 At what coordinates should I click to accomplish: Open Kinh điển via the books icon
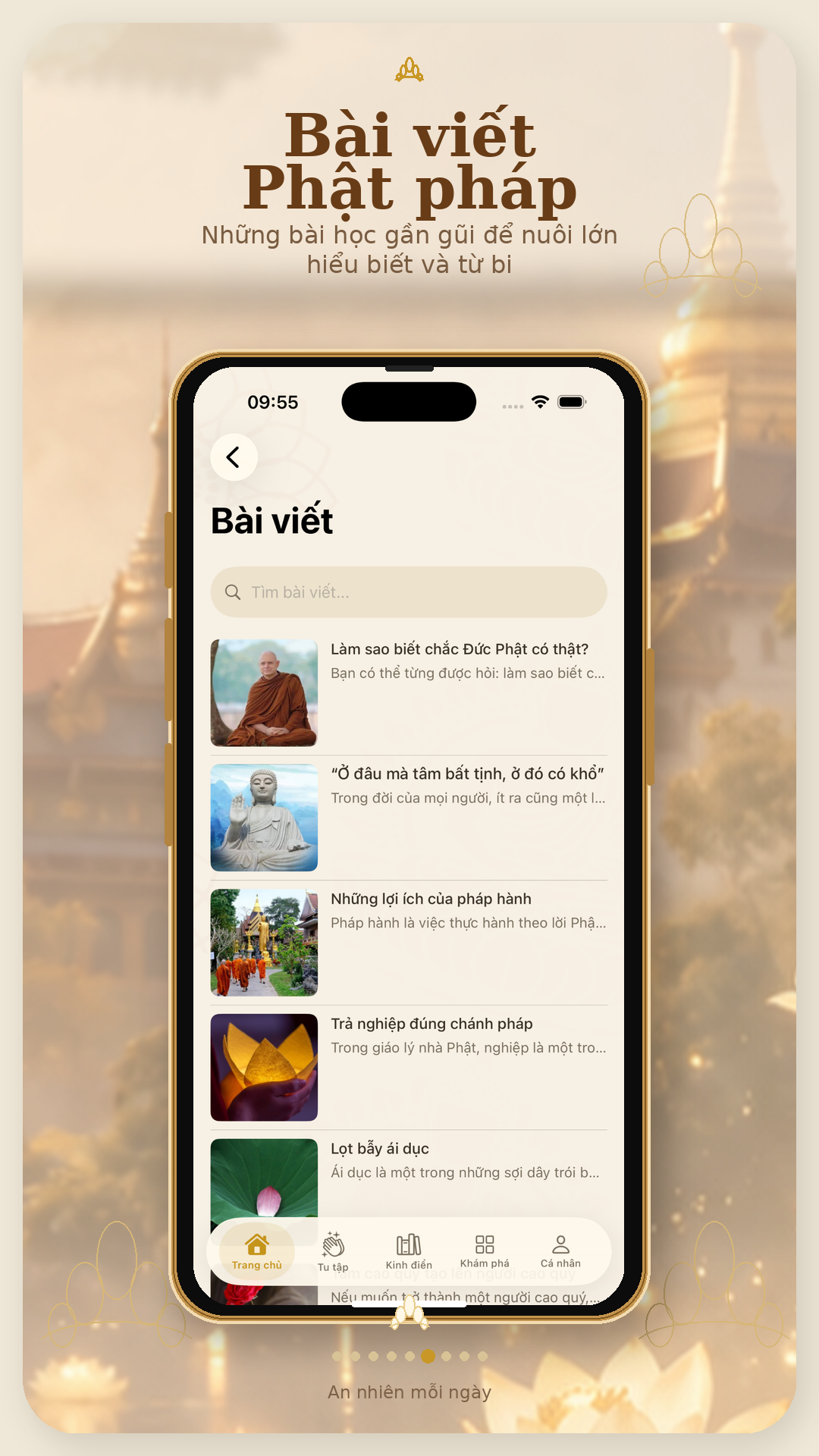tap(409, 1241)
